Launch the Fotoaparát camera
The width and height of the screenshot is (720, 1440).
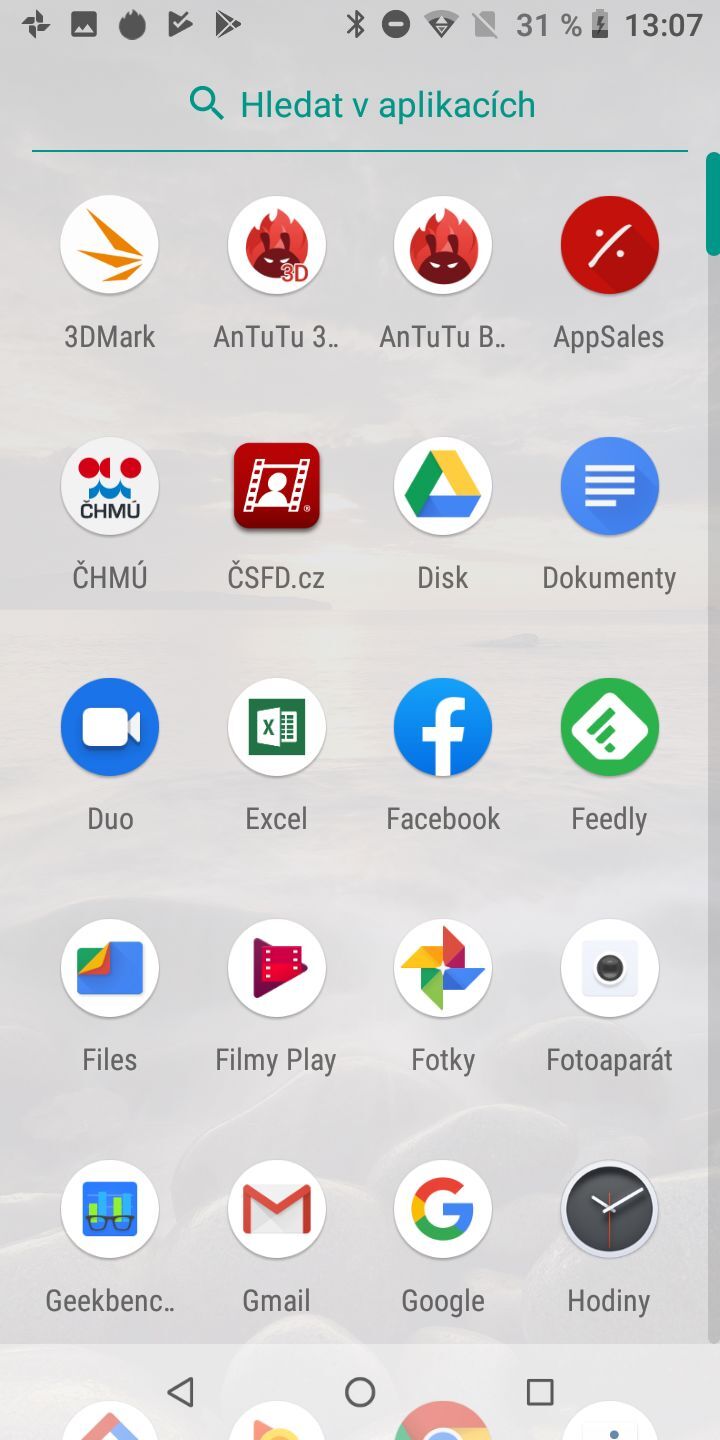(609, 968)
